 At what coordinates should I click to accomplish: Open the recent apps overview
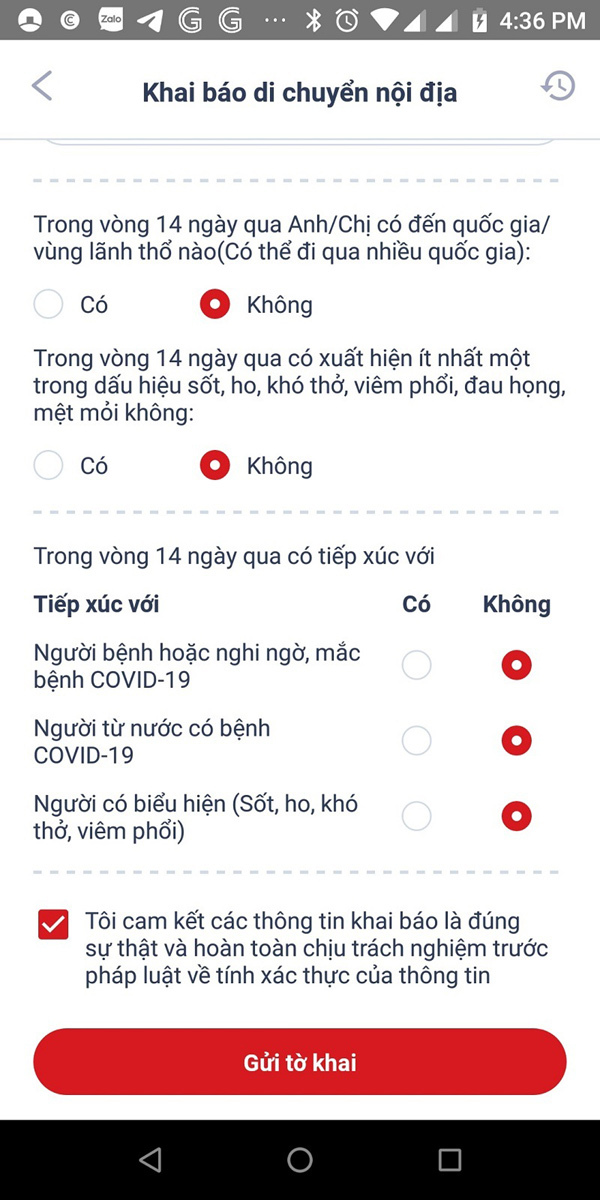tap(450, 1159)
